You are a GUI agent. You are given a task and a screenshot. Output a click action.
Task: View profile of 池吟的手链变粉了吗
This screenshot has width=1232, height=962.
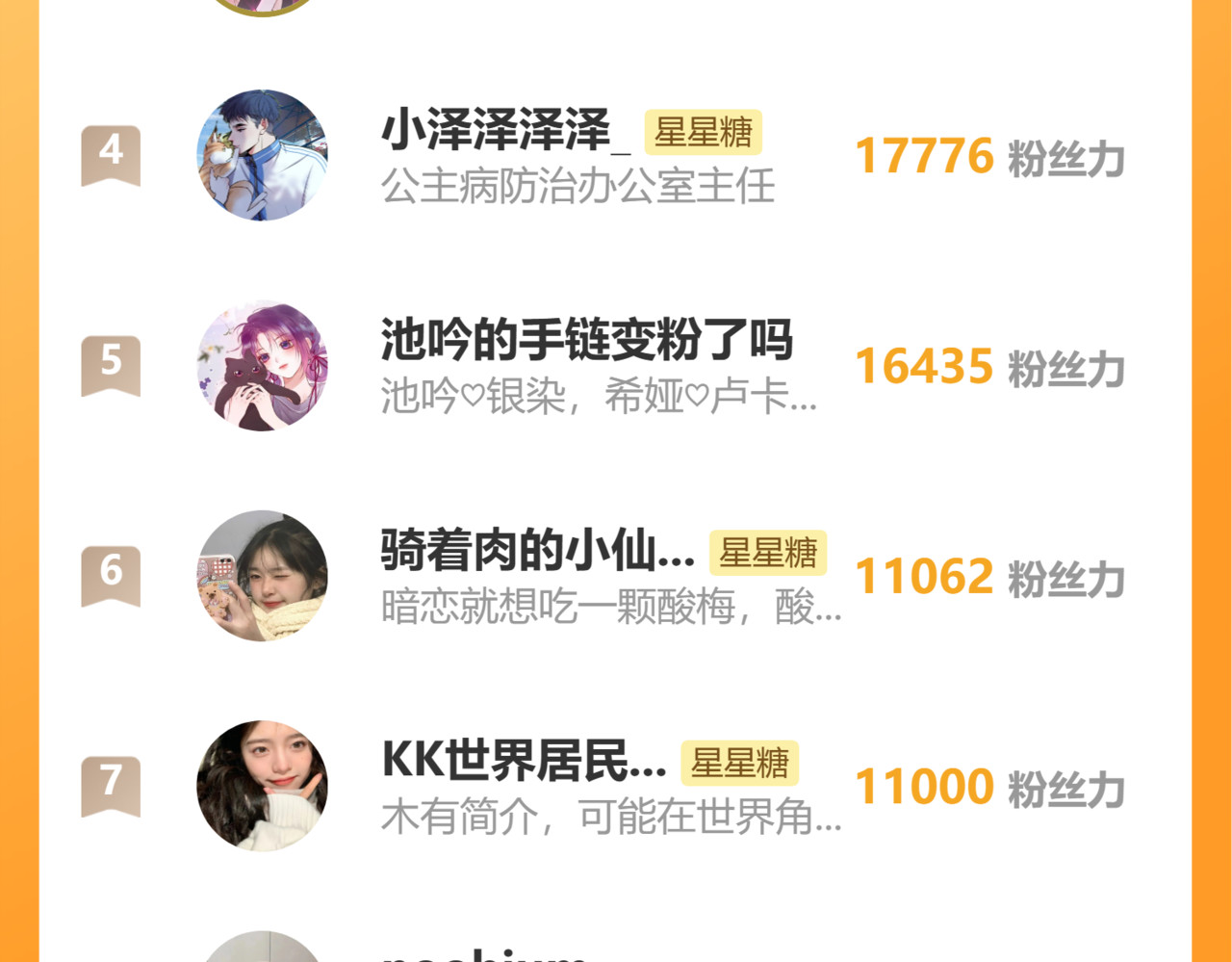[x=586, y=342]
